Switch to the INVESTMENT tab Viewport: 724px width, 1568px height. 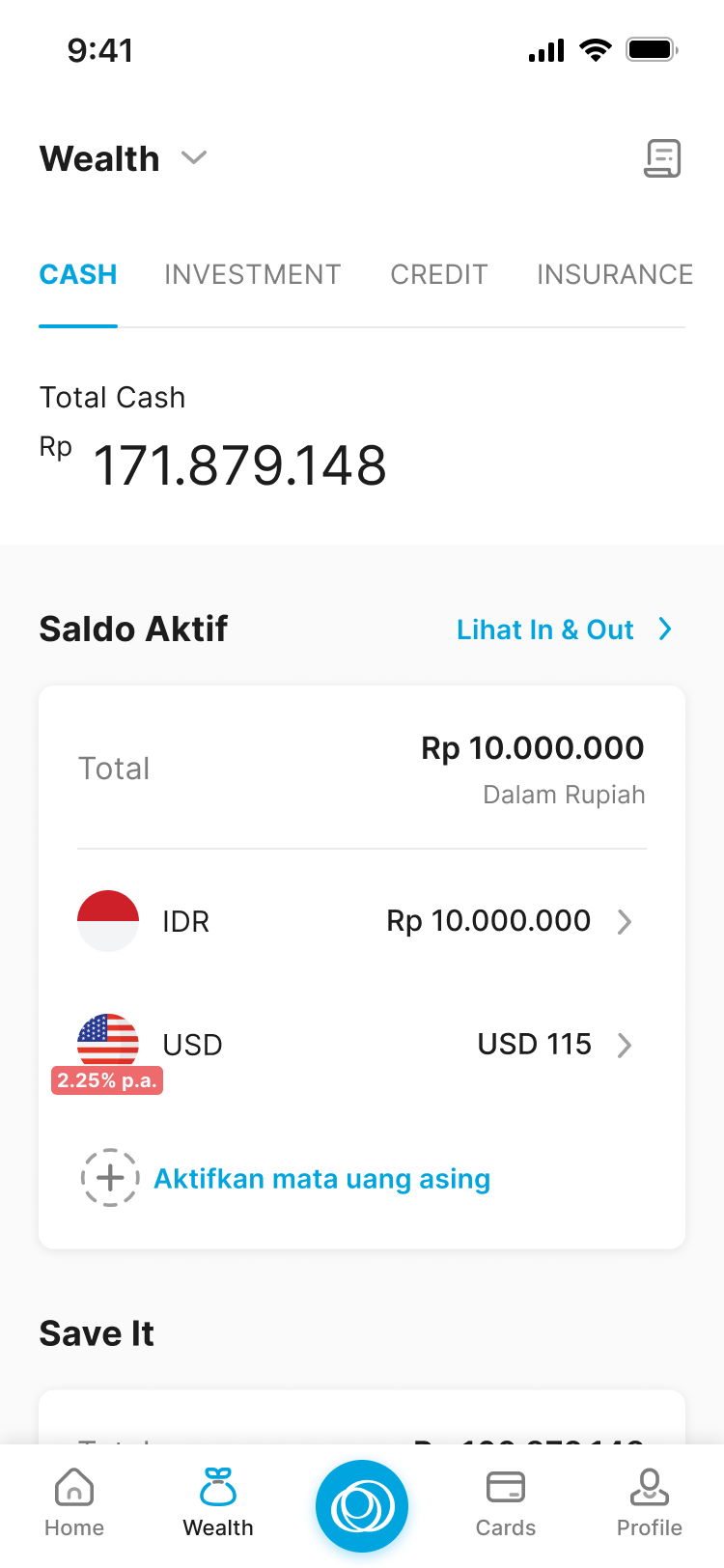pyautogui.click(x=253, y=274)
